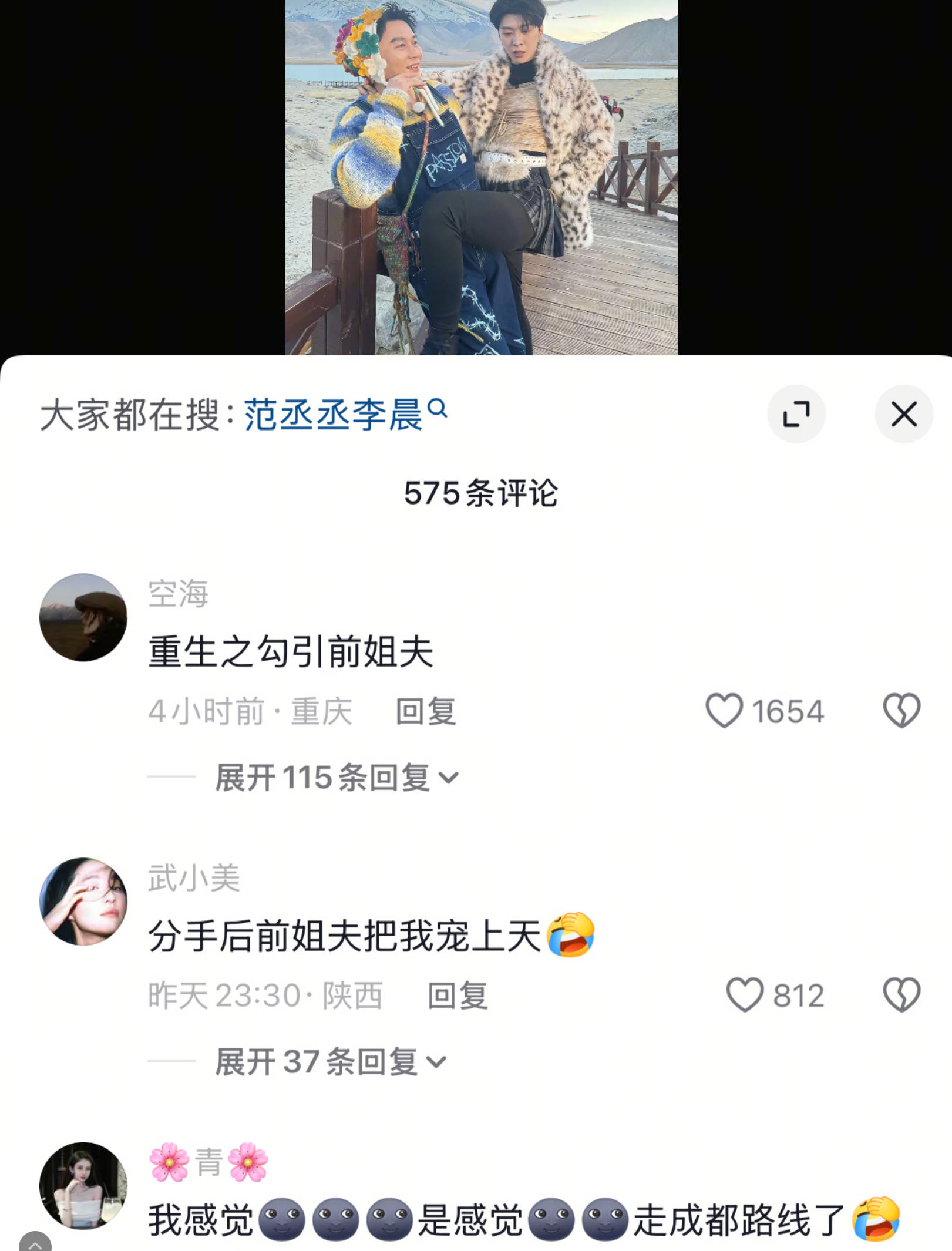
Task: Expand 37 replies under 武小美's comment
Action: [330, 1062]
